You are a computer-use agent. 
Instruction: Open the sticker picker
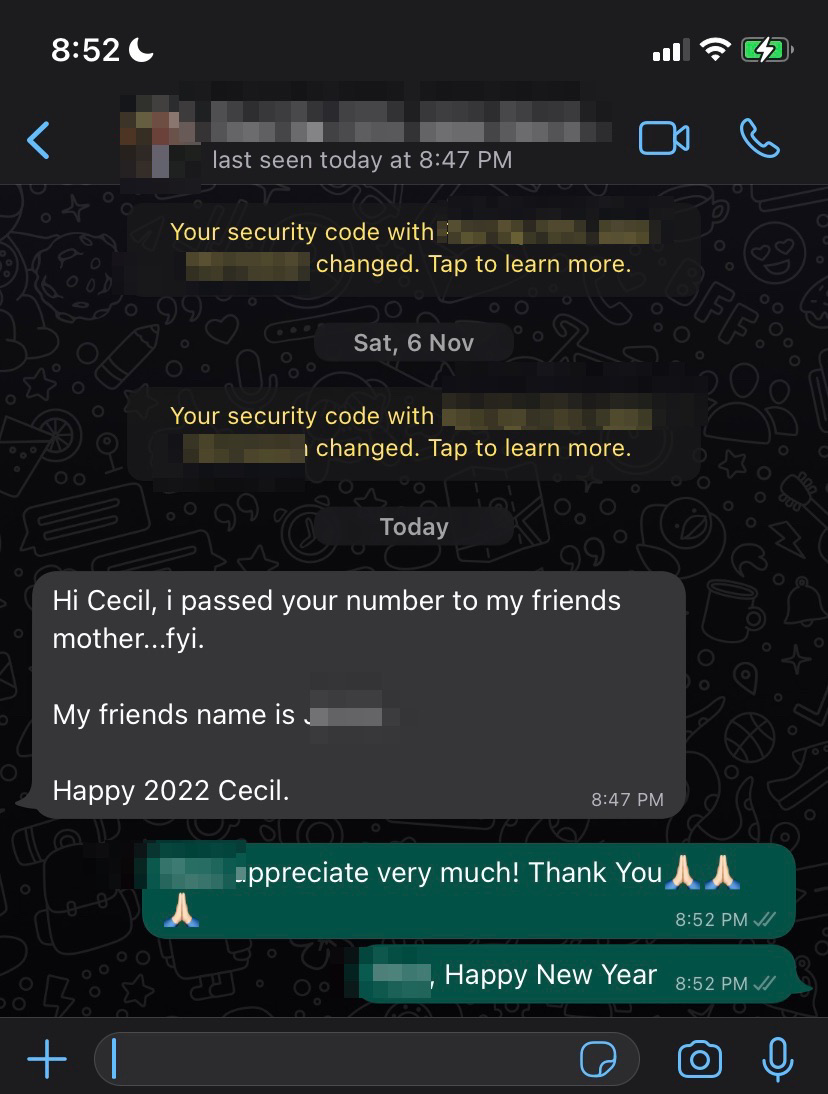[597, 1059]
